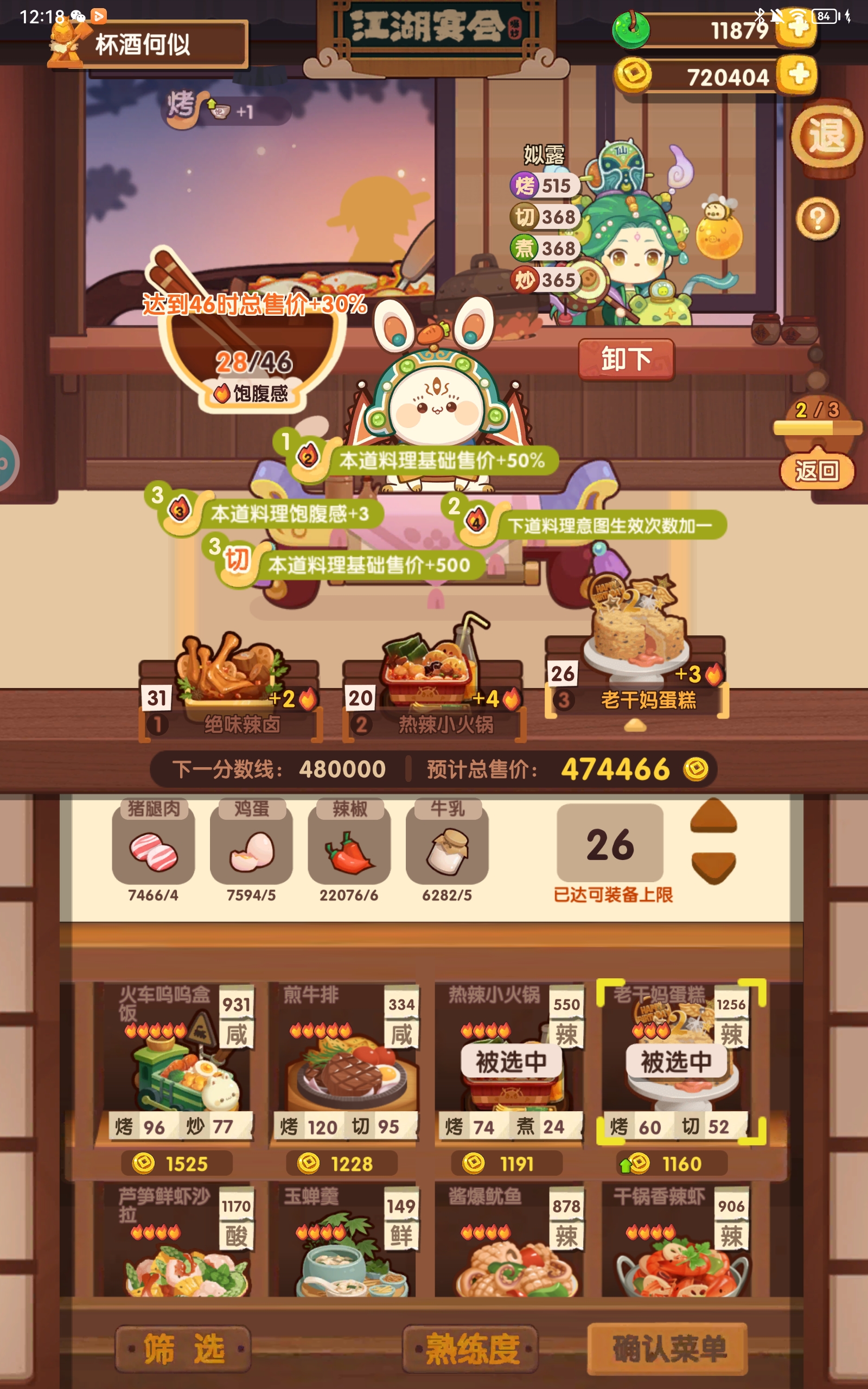Screen dimensions: 868x1389
Task: Add more gold coins with plus button
Action: tap(798, 75)
